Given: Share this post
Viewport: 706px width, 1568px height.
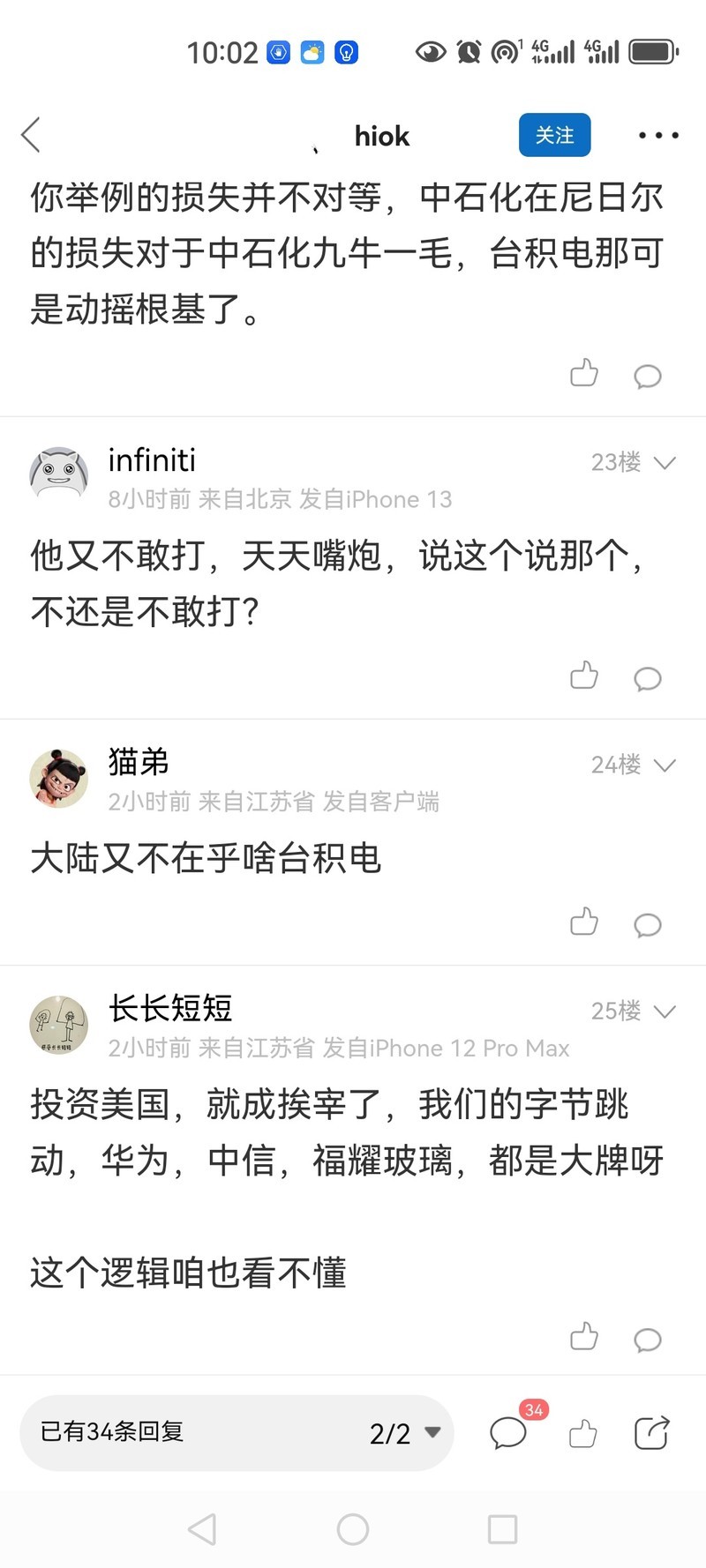Looking at the screenshot, I should coord(652,1433).
